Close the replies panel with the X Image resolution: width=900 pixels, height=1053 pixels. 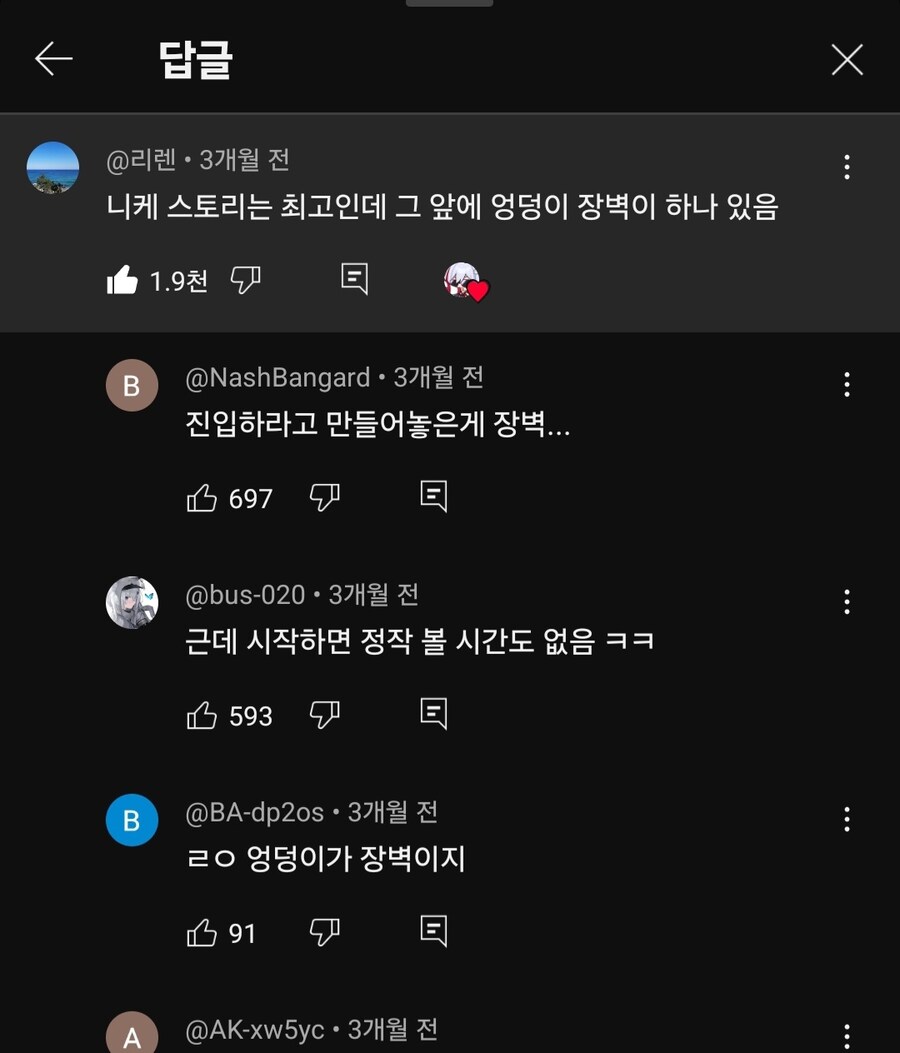point(847,59)
